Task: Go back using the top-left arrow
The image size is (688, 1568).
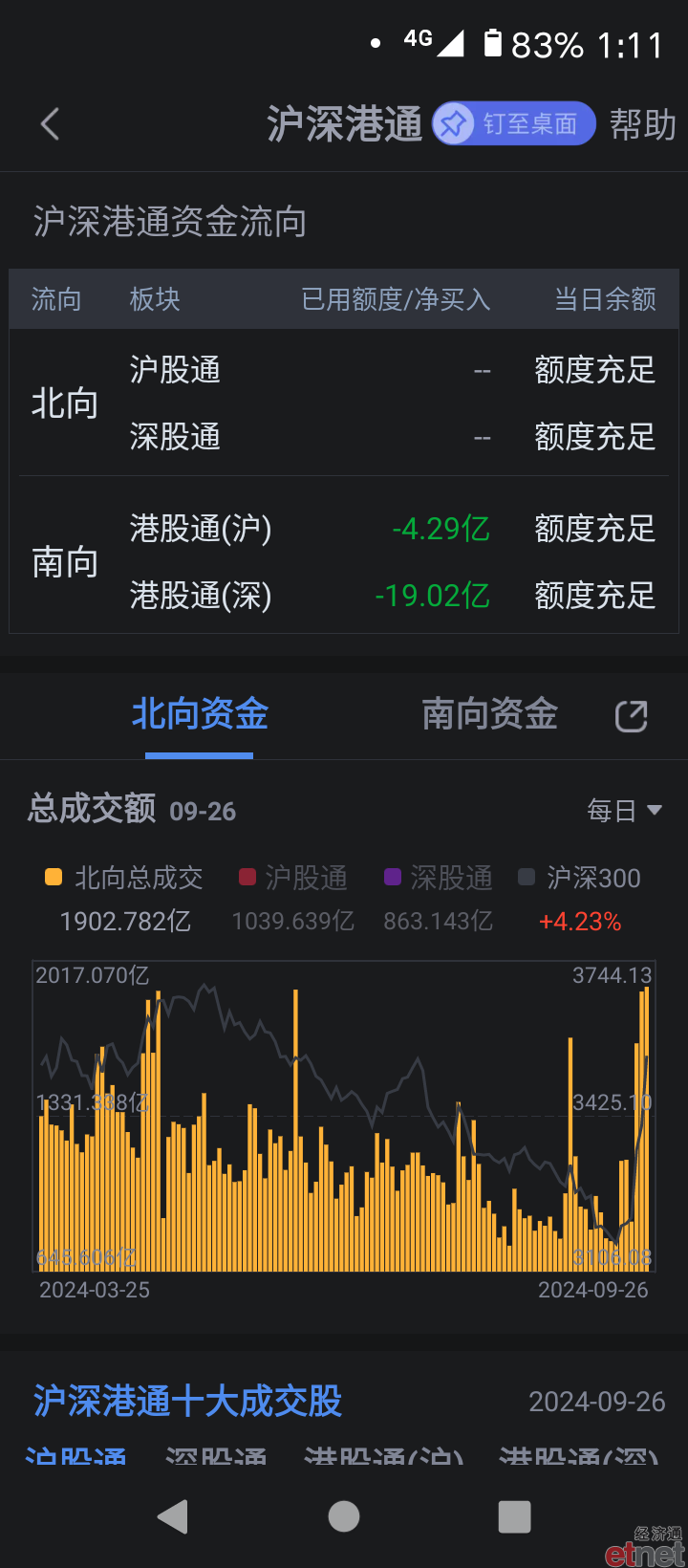Action: [50, 124]
